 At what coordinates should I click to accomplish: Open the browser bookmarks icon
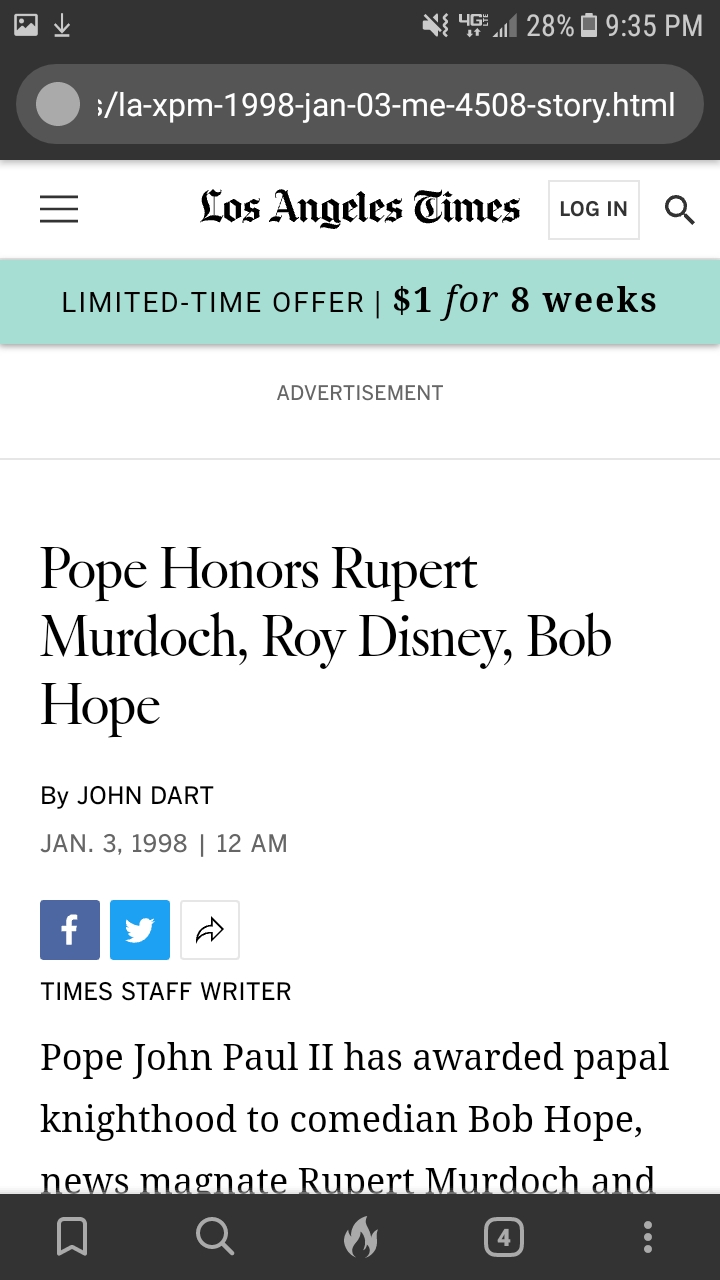[72, 1238]
